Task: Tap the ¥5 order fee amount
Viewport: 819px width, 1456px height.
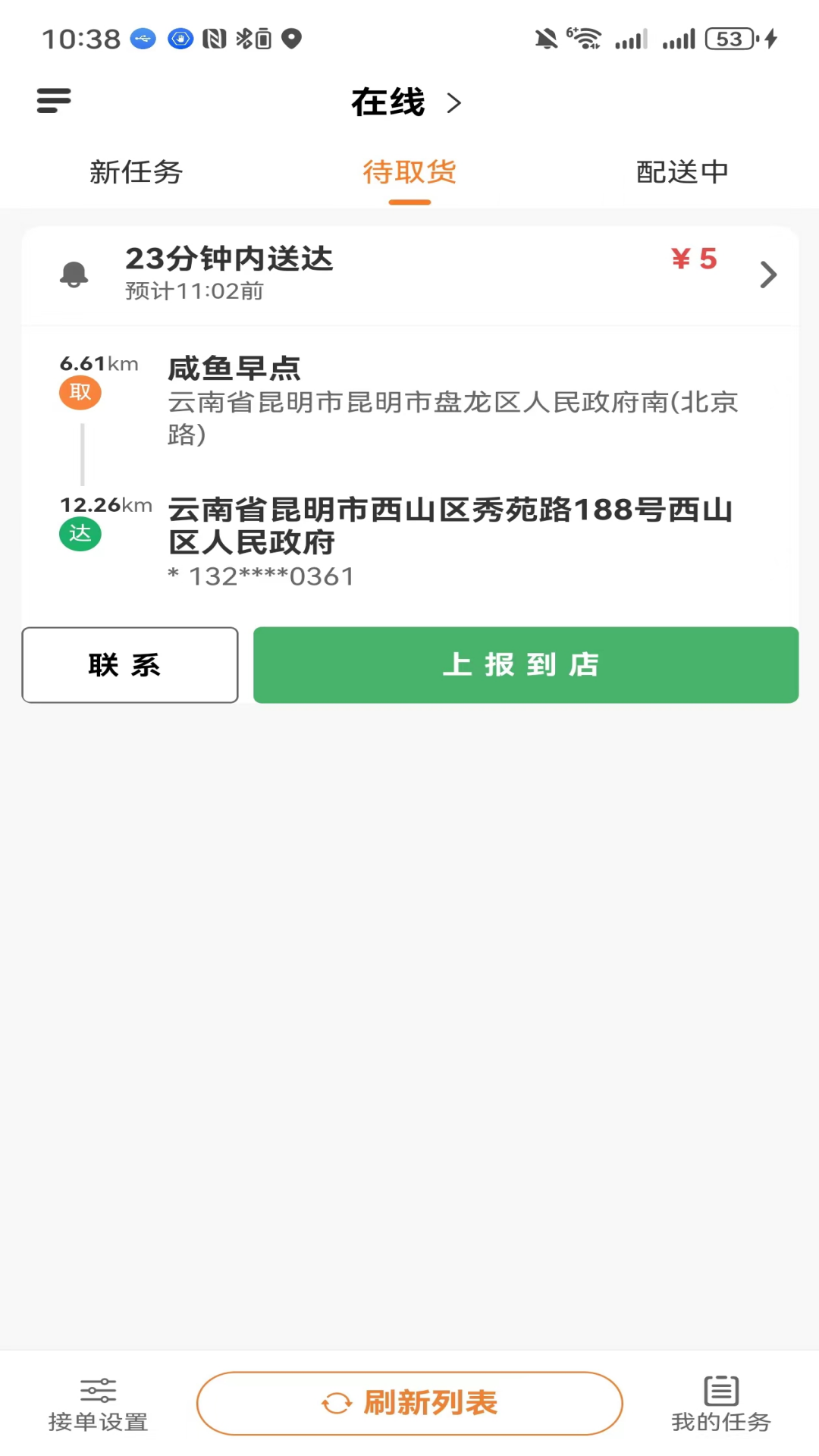Action: [693, 259]
